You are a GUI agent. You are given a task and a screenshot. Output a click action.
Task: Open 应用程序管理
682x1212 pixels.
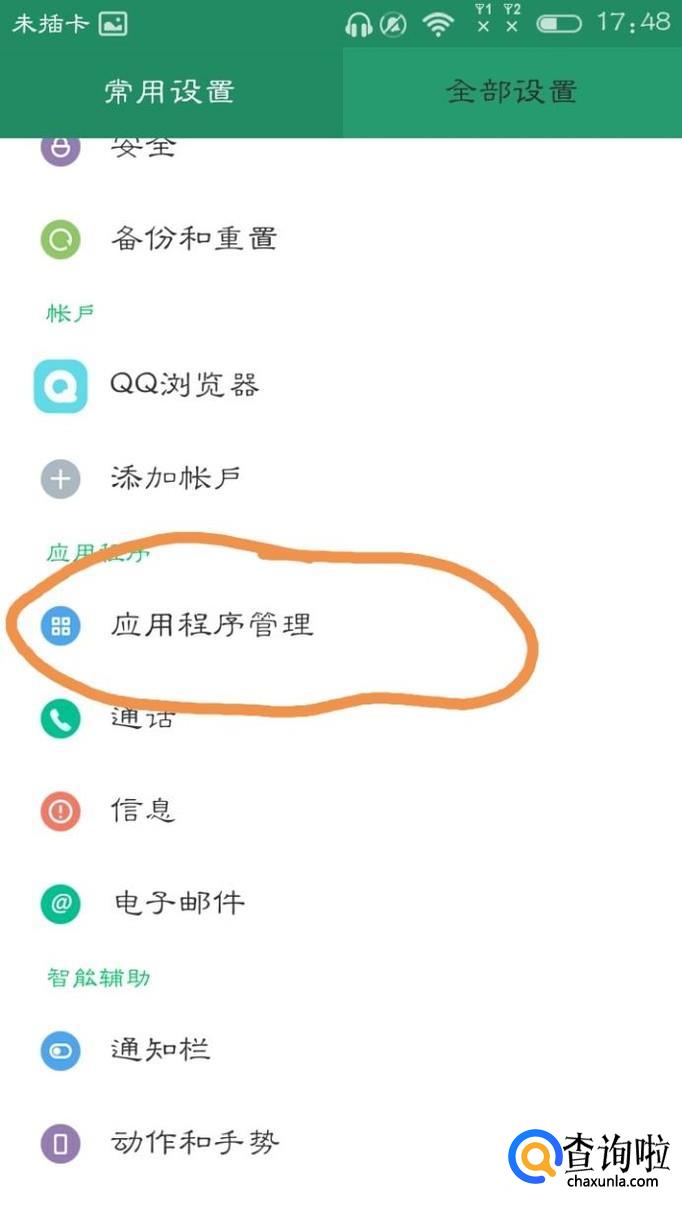(212, 626)
